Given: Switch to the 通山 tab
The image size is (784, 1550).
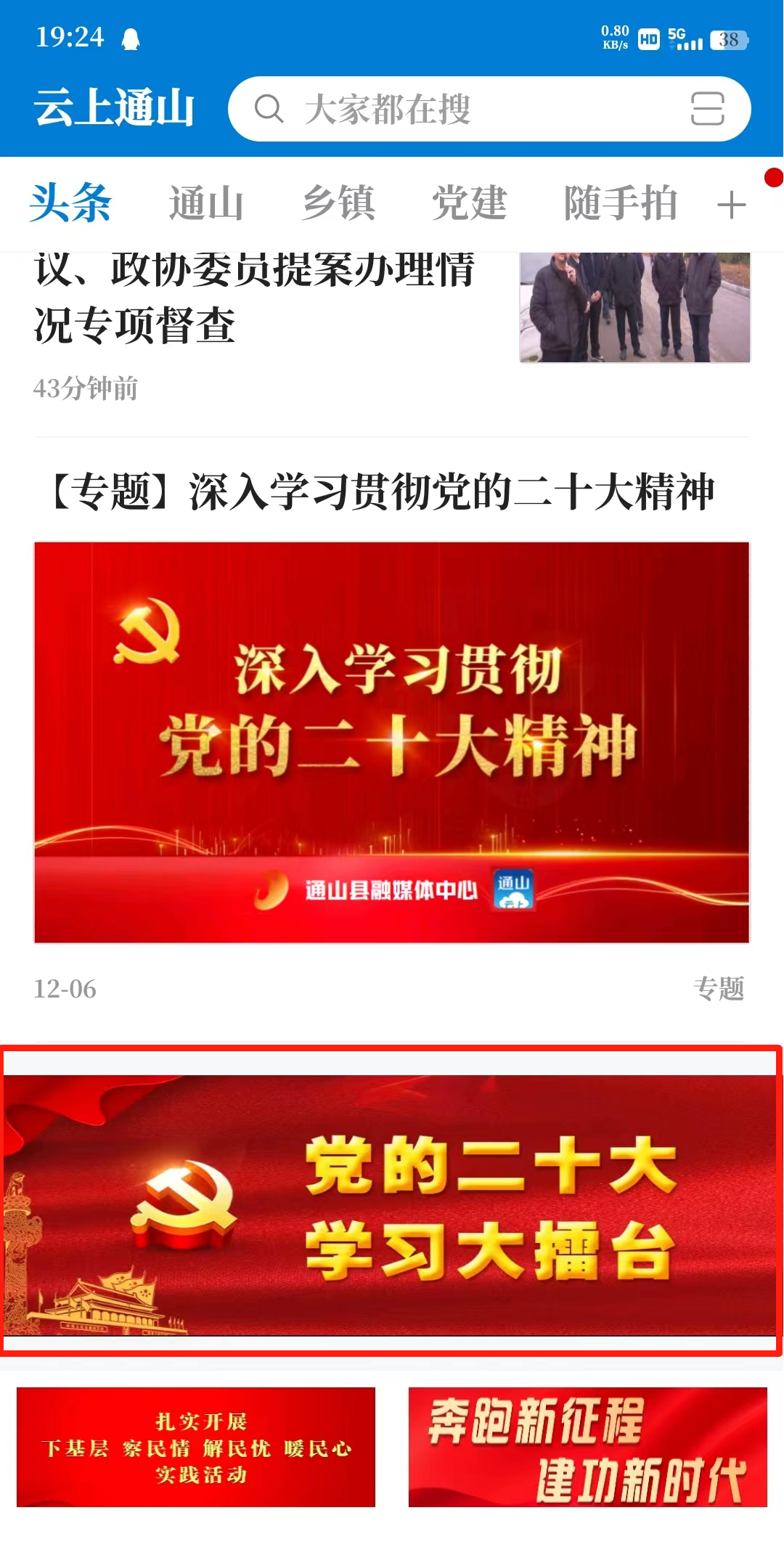Looking at the screenshot, I should 205,203.
